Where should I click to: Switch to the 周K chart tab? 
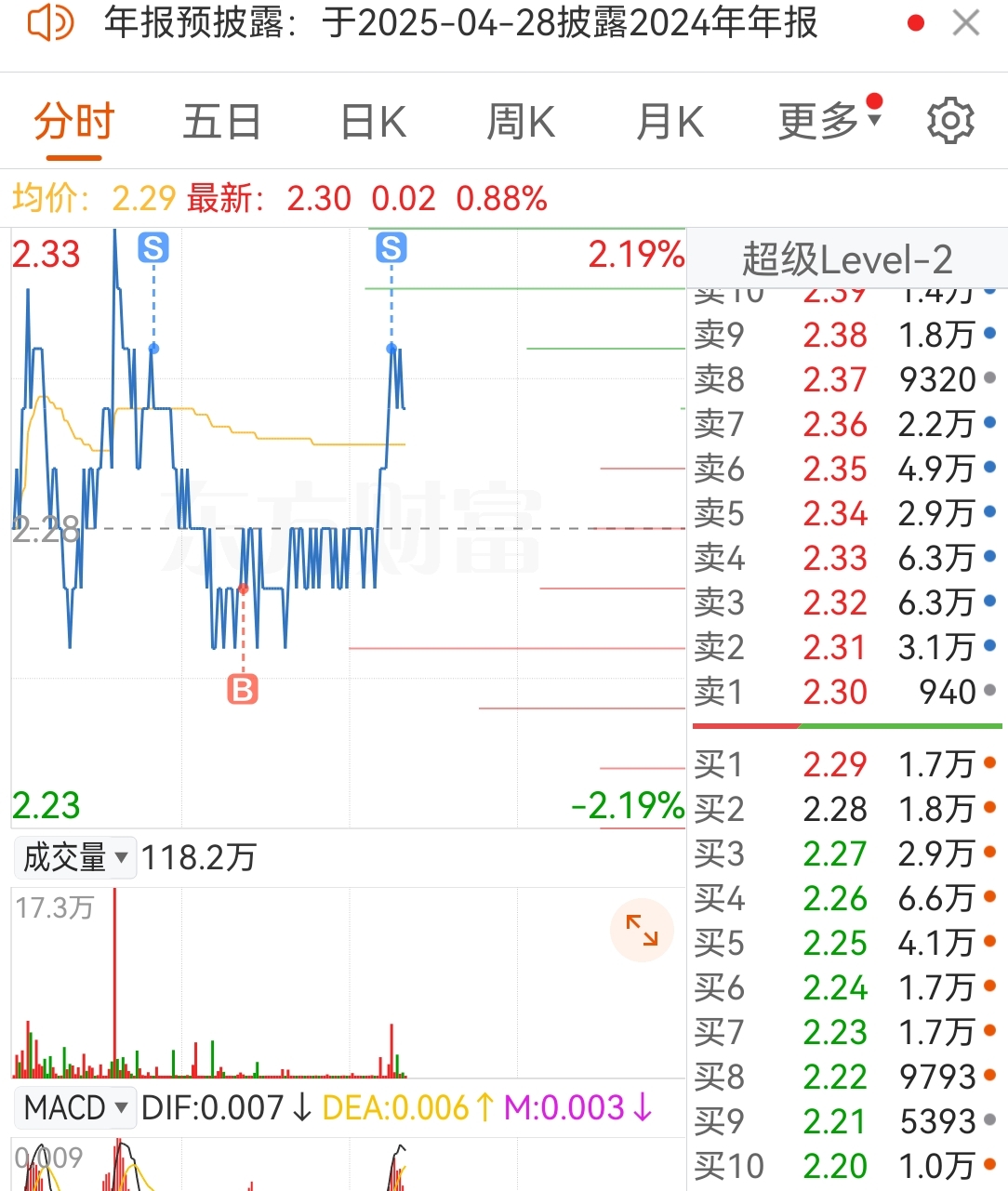pos(521,122)
